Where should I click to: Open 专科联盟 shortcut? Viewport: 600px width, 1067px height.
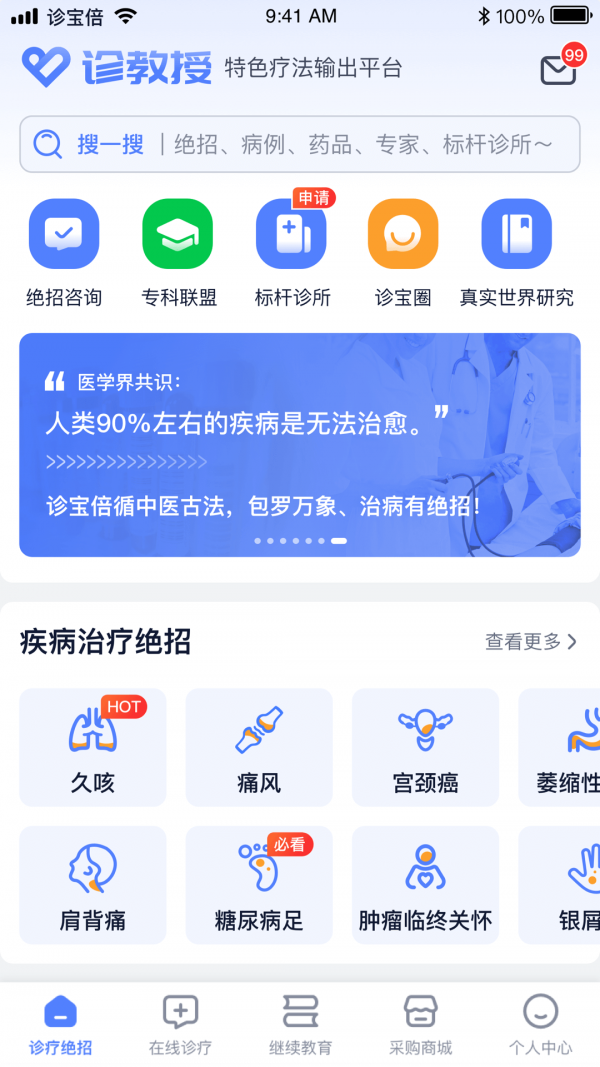click(x=178, y=252)
